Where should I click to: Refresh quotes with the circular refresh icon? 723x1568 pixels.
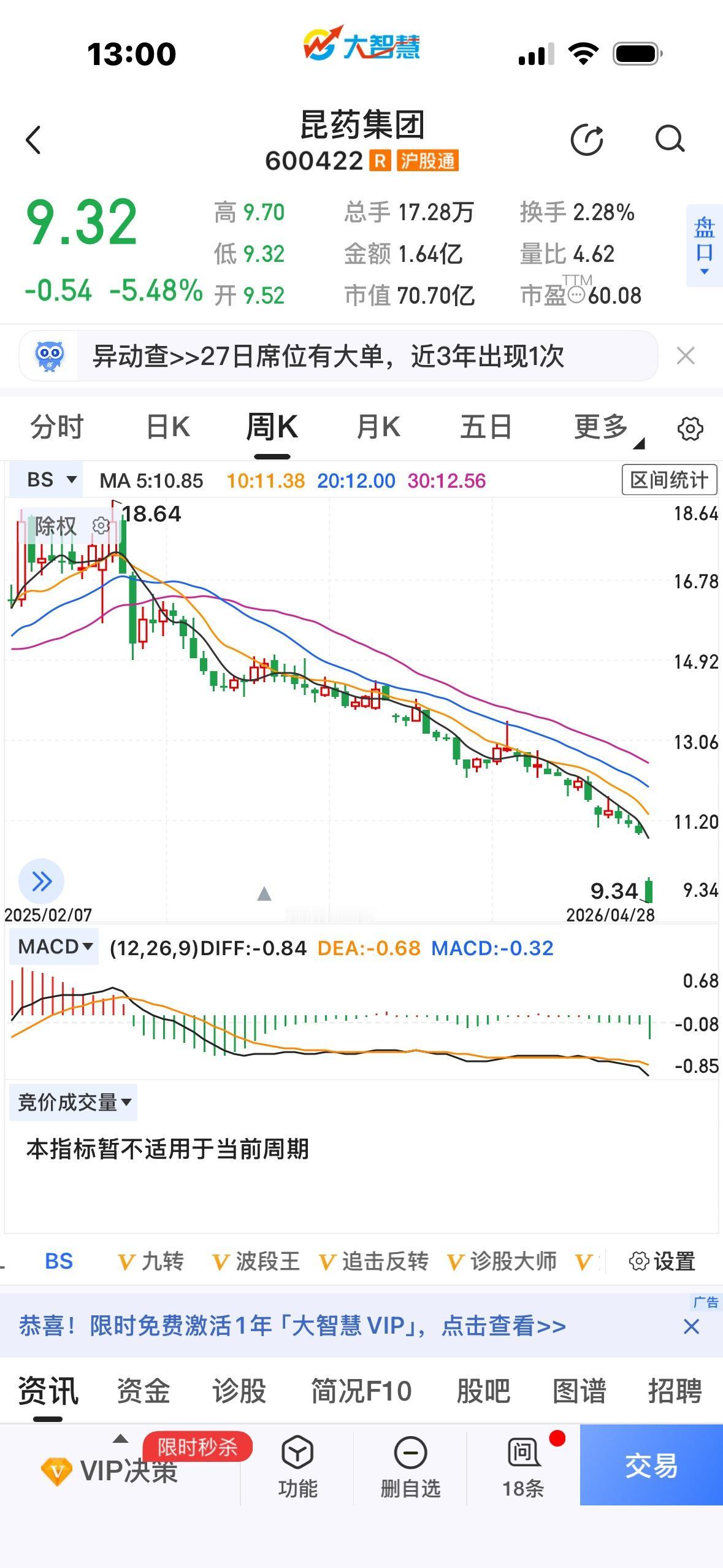click(x=587, y=140)
